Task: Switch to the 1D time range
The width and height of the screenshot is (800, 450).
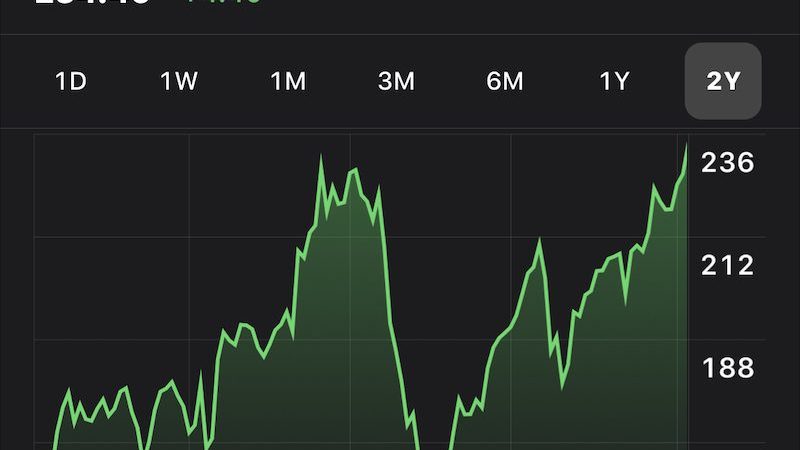Action: click(x=71, y=82)
